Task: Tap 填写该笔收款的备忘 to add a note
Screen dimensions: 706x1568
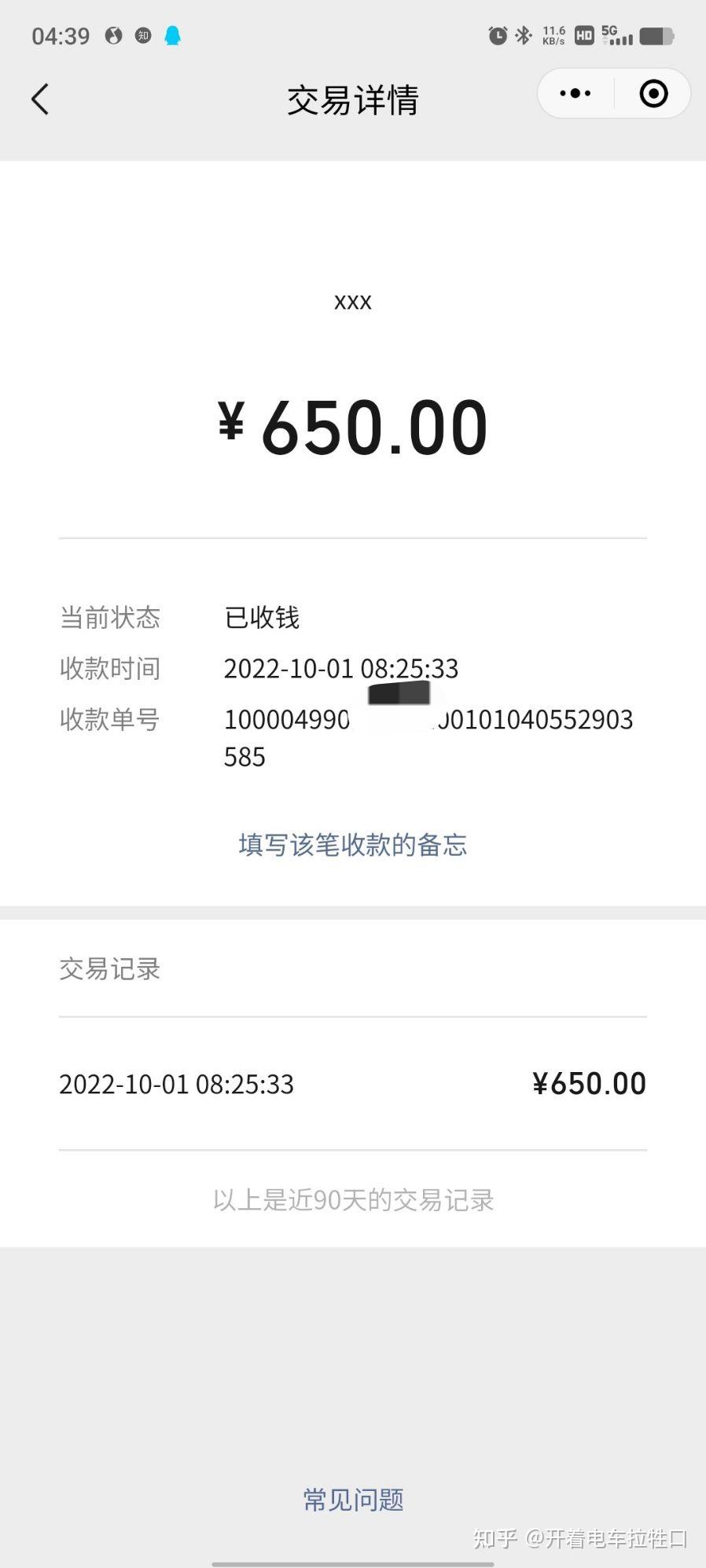Action: [x=352, y=845]
